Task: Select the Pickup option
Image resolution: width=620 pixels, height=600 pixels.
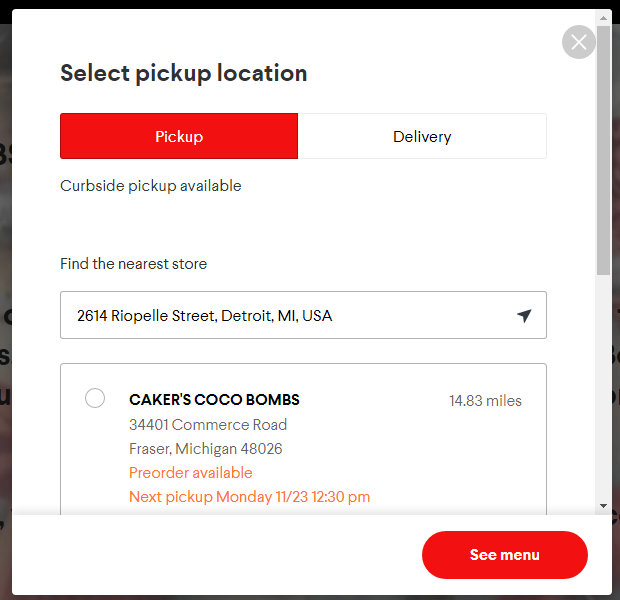Action: [x=179, y=136]
